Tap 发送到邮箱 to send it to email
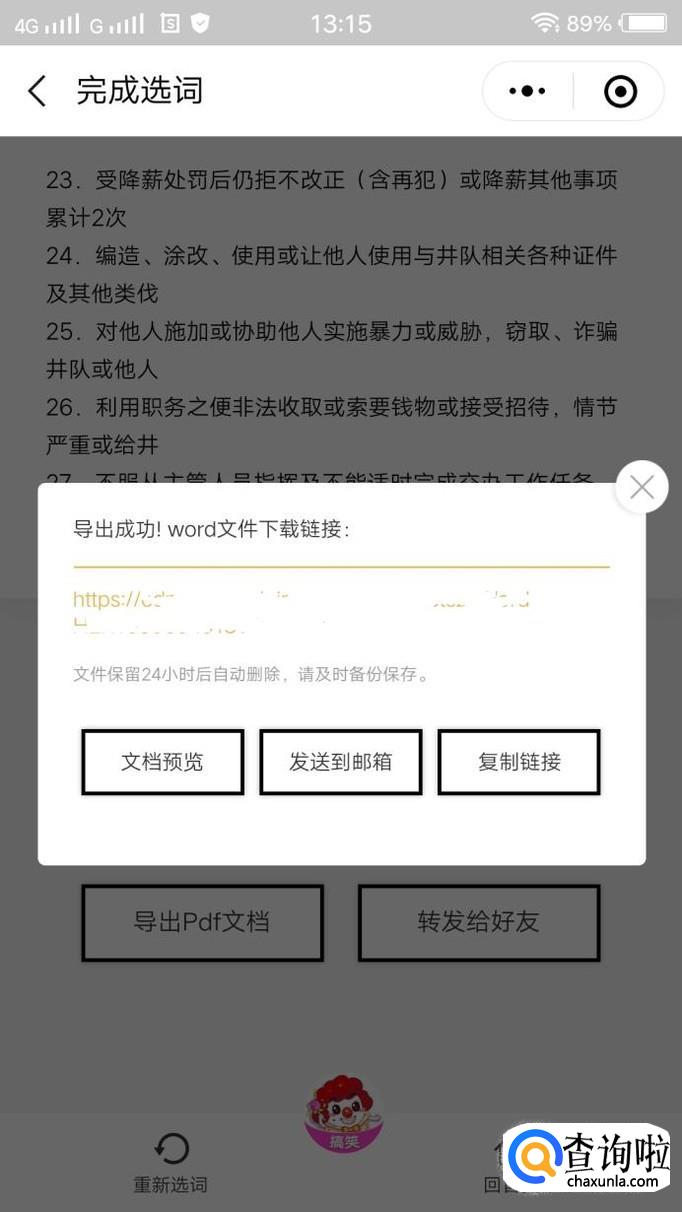This screenshot has width=682, height=1212. click(341, 762)
